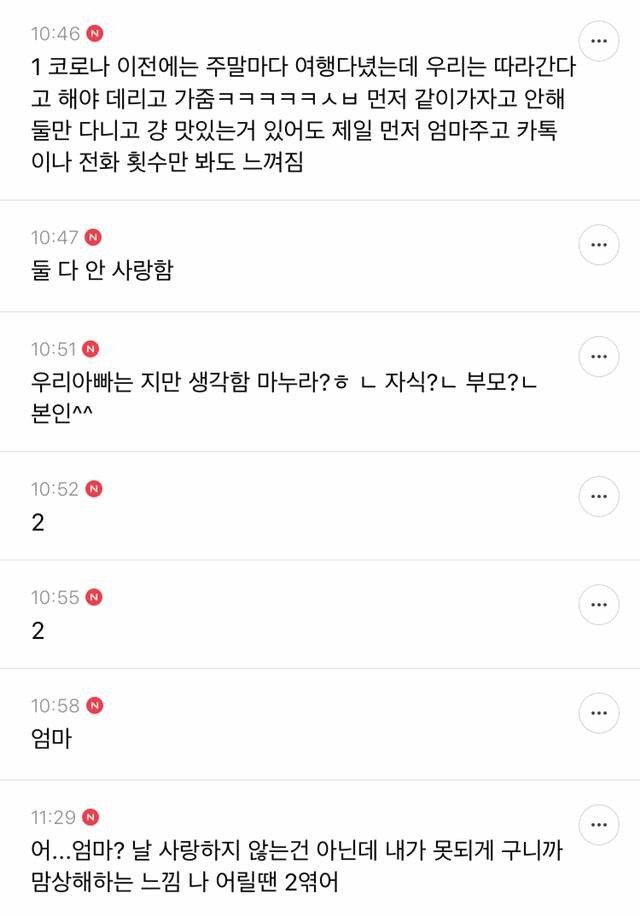Open more options for the 10:46 comment

pos(599,40)
